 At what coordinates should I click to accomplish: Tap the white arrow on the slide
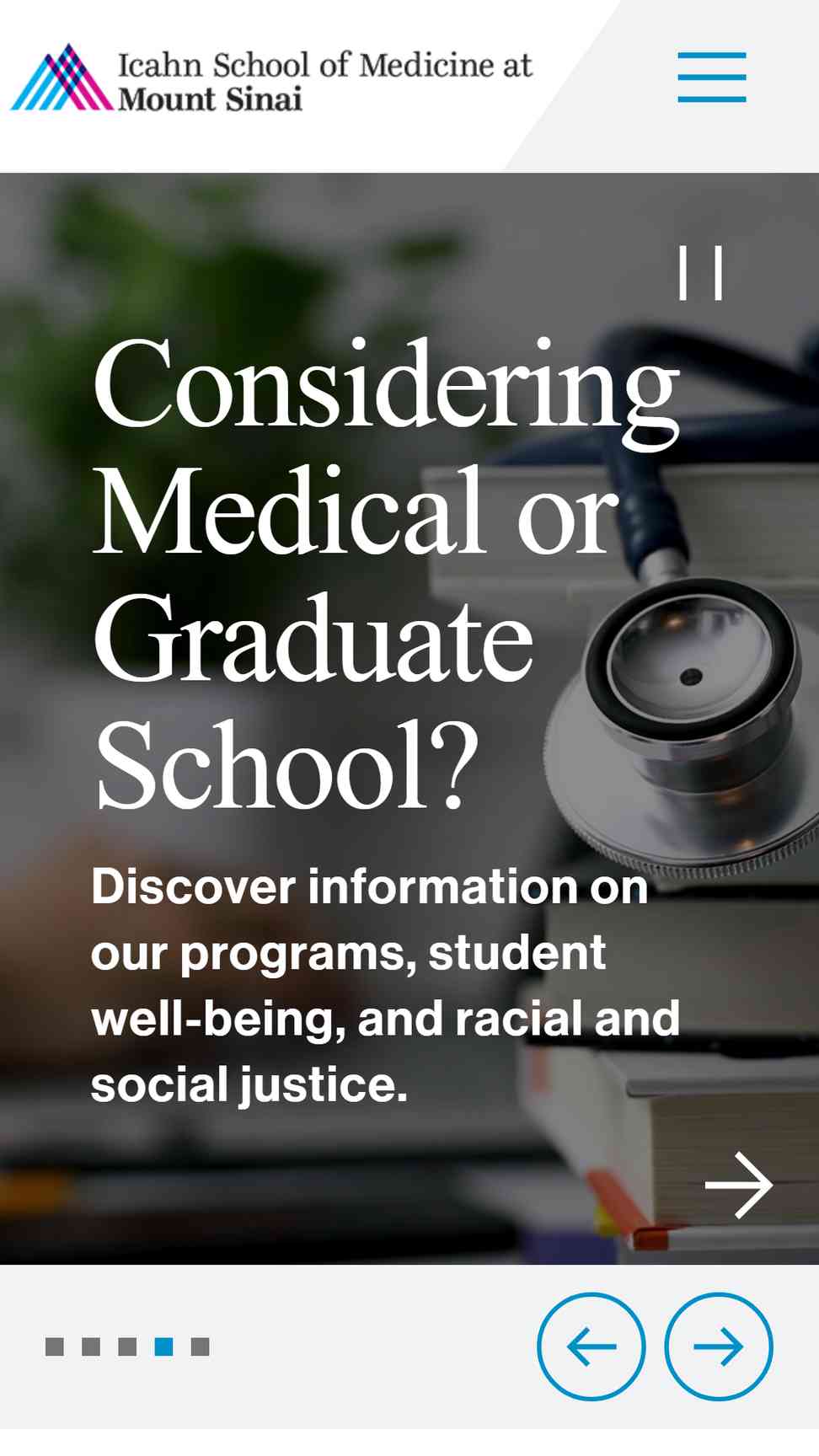(739, 1185)
